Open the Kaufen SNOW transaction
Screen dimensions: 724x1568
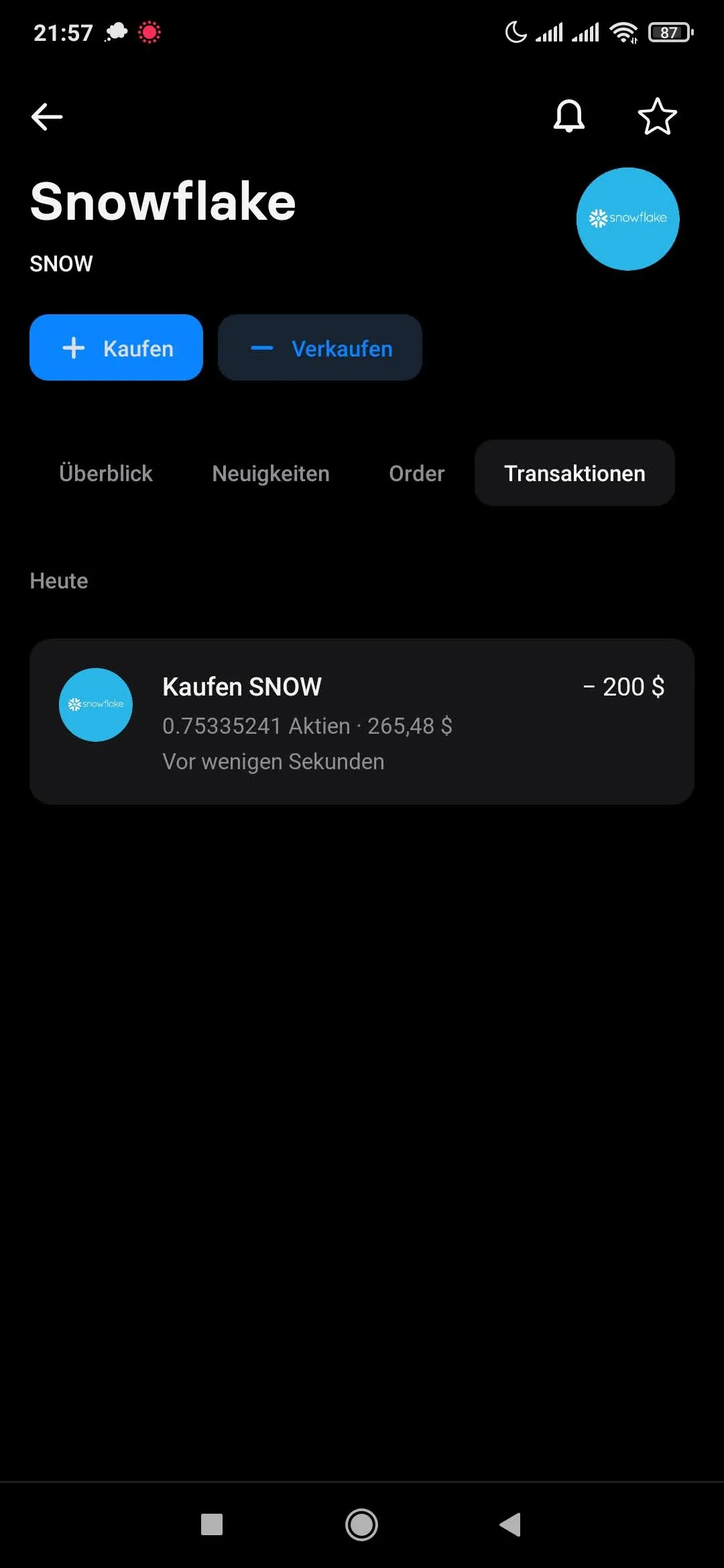362,722
